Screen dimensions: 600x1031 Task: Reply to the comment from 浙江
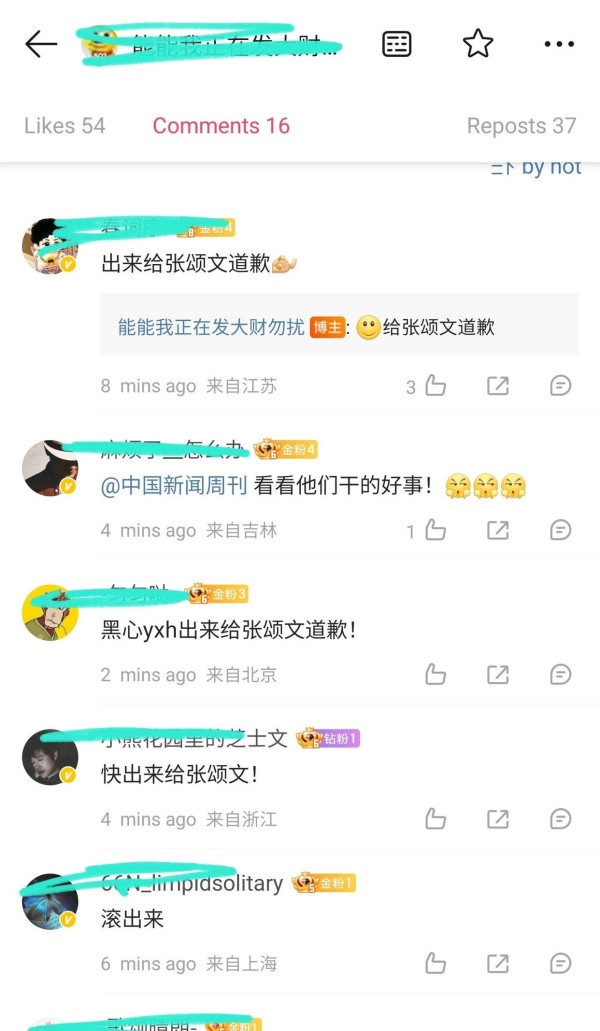560,819
